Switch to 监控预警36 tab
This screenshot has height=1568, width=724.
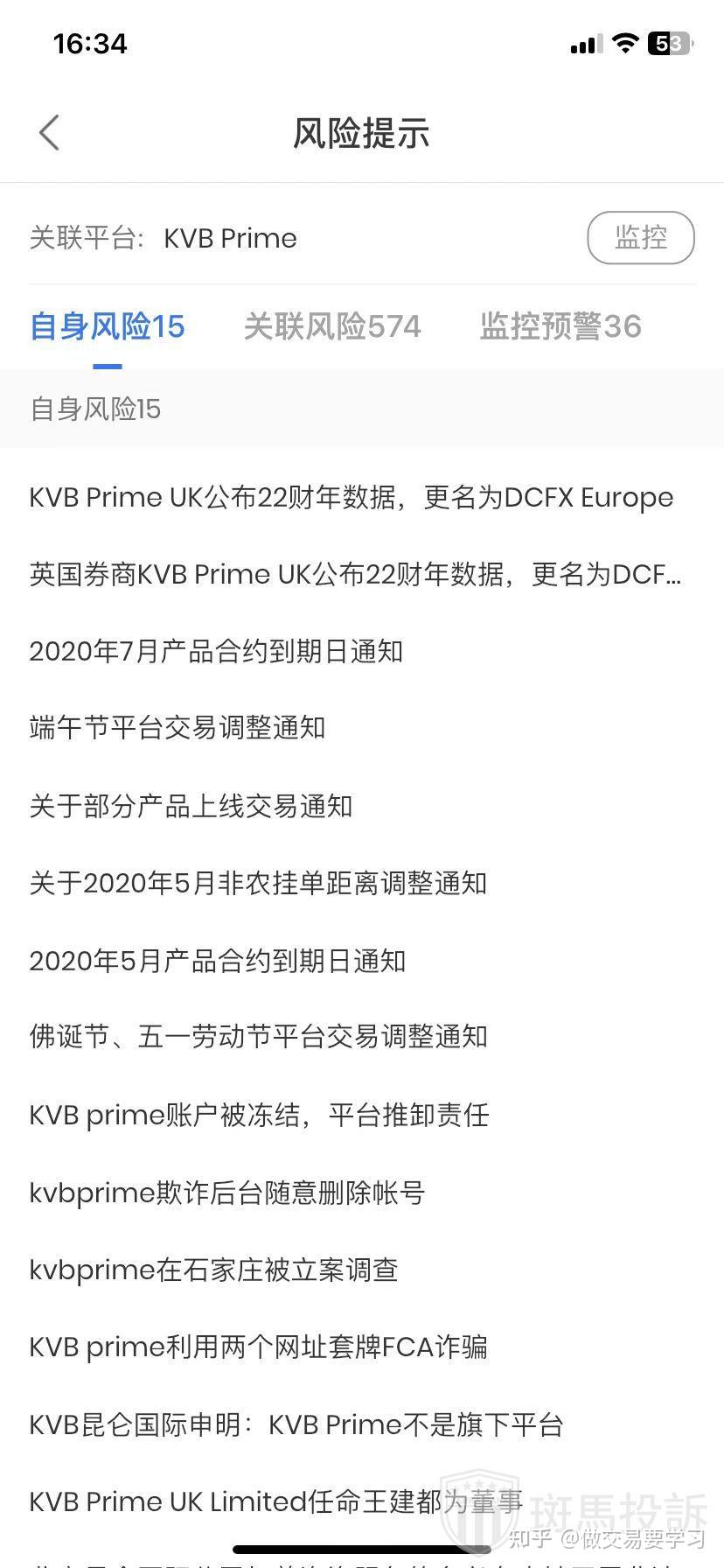(560, 326)
